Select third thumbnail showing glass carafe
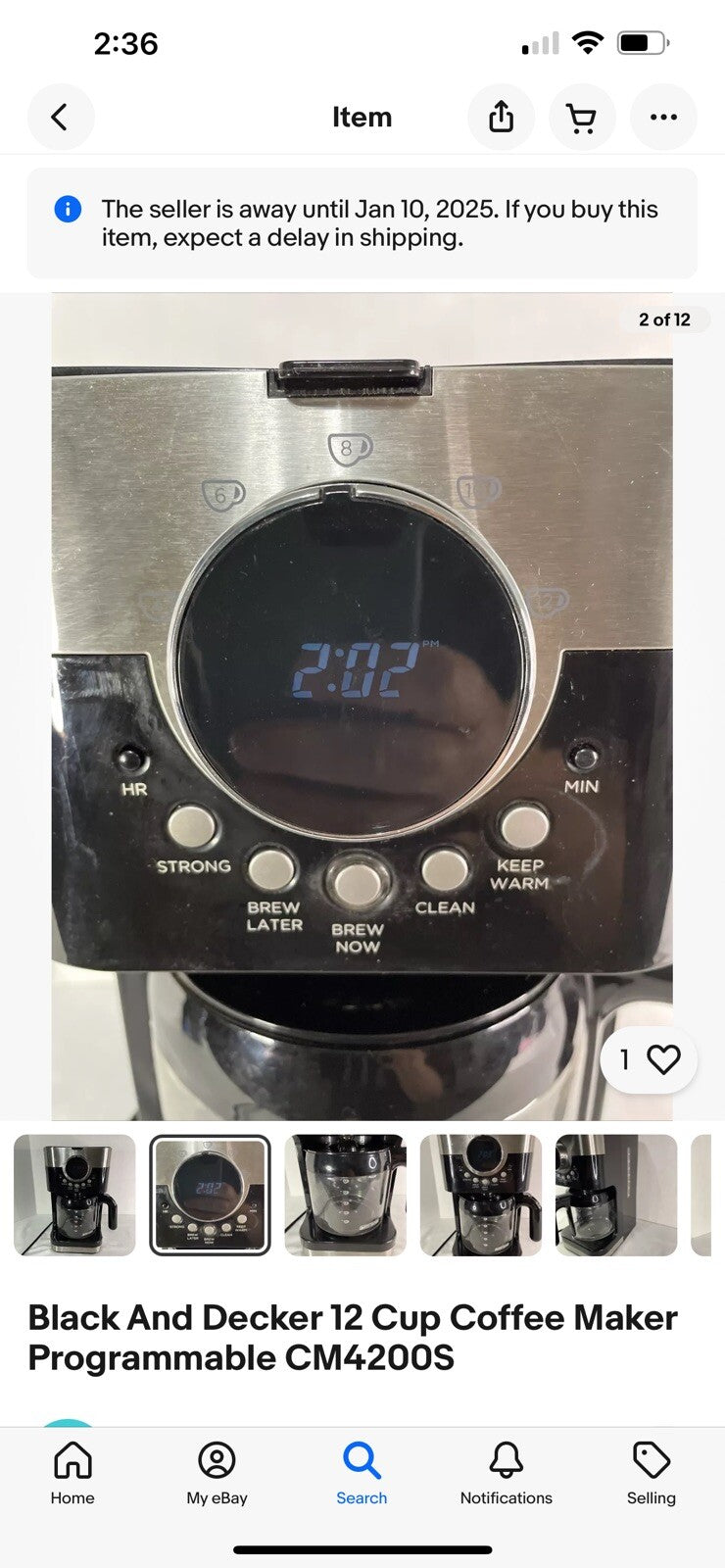This screenshot has width=725, height=1568. point(345,1195)
